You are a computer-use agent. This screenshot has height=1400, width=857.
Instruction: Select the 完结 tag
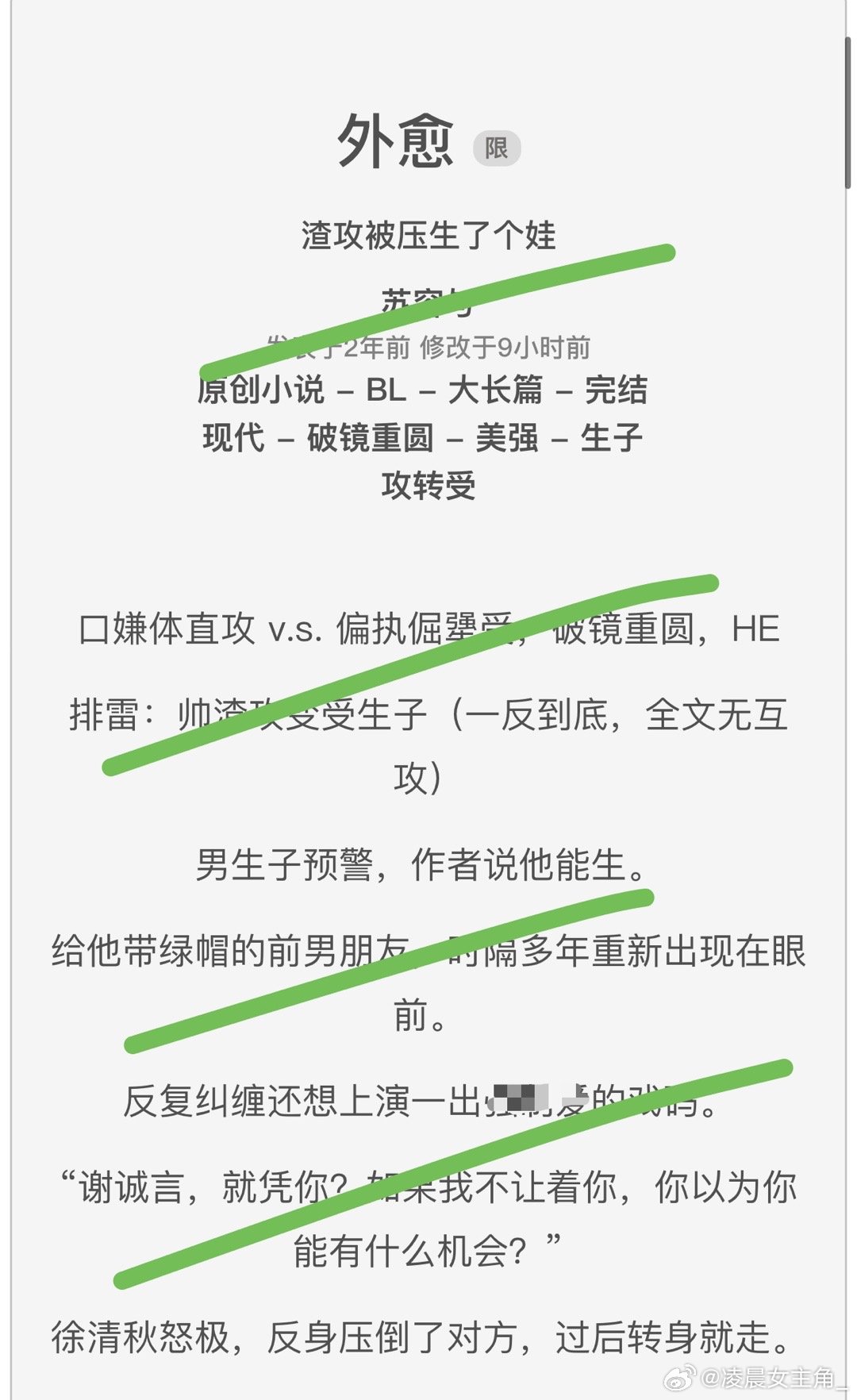(616, 390)
